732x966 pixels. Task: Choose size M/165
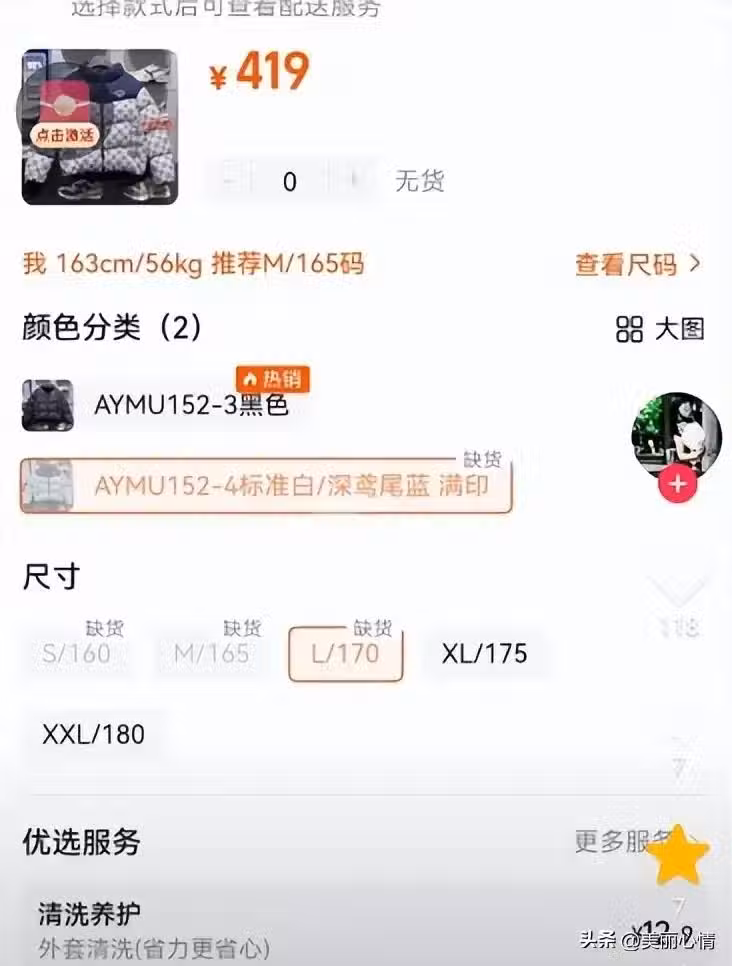[x=210, y=655]
